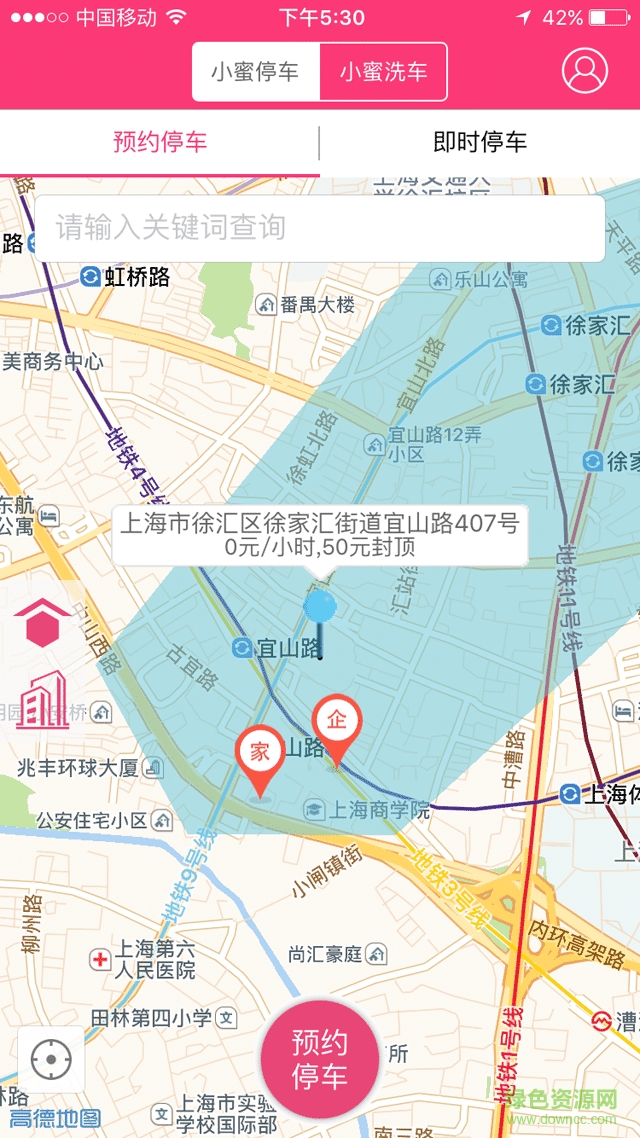
Task: Recenter map to my location
Action: [51, 1059]
